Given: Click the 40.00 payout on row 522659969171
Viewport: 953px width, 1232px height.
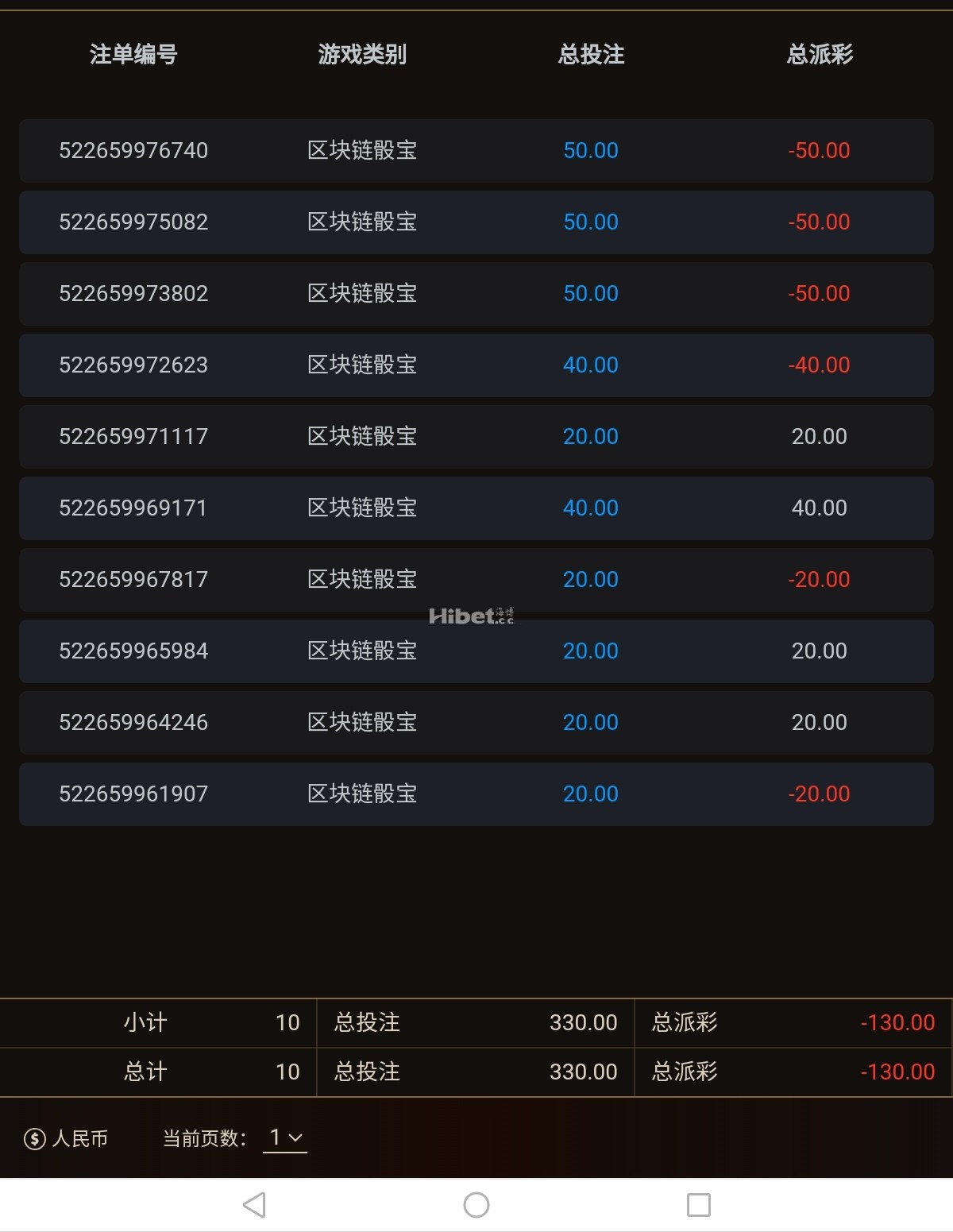Looking at the screenshot, I should tap(820, 508).
